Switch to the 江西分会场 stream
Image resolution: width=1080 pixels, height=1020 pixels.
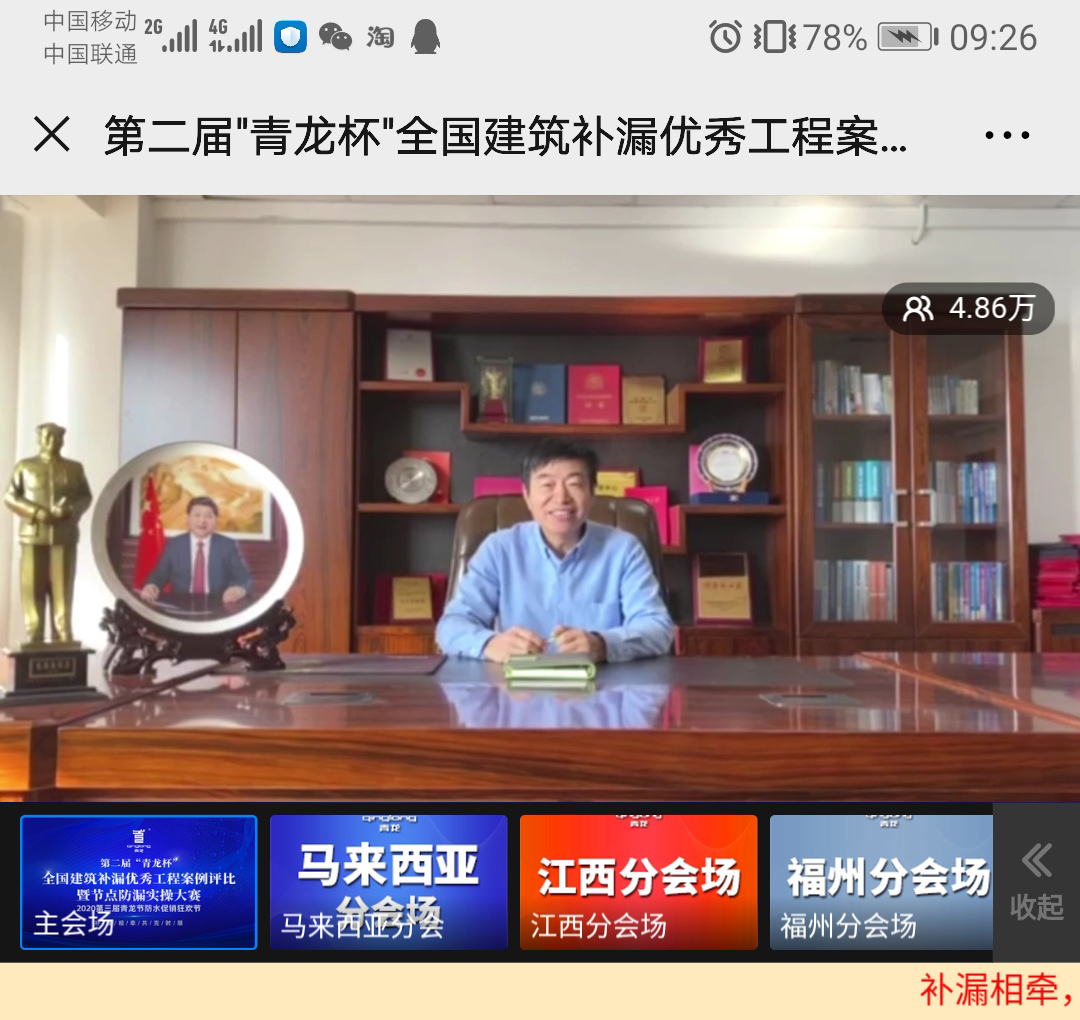click(638, 882)
